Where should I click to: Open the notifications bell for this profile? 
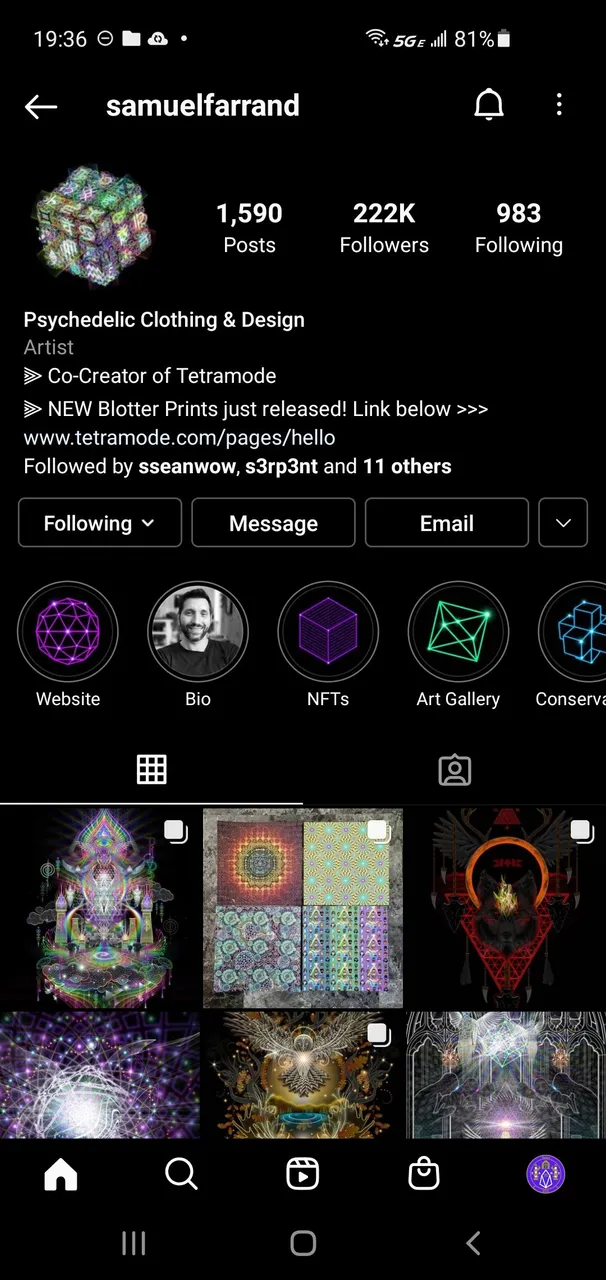(x=489, y=105)
